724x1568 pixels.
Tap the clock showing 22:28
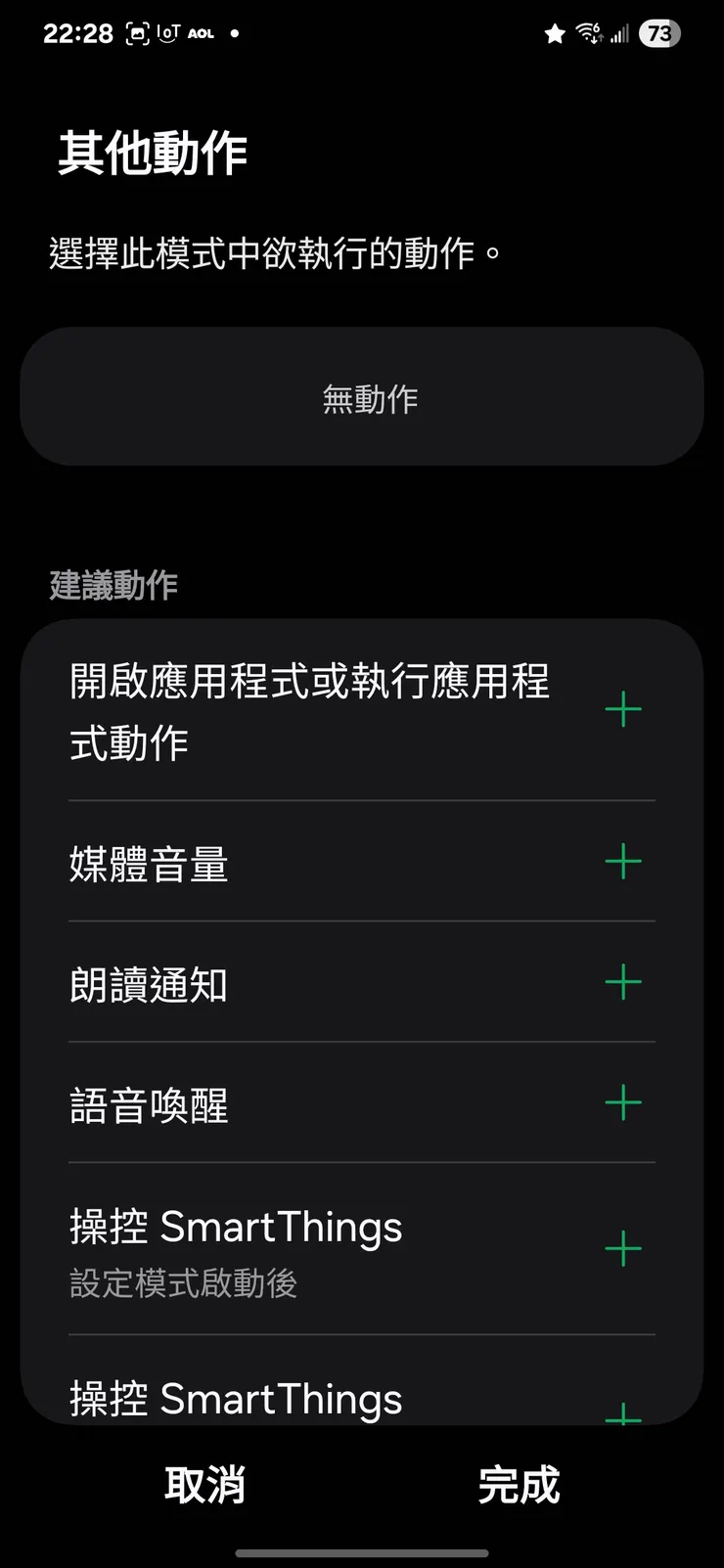point(78,32)
